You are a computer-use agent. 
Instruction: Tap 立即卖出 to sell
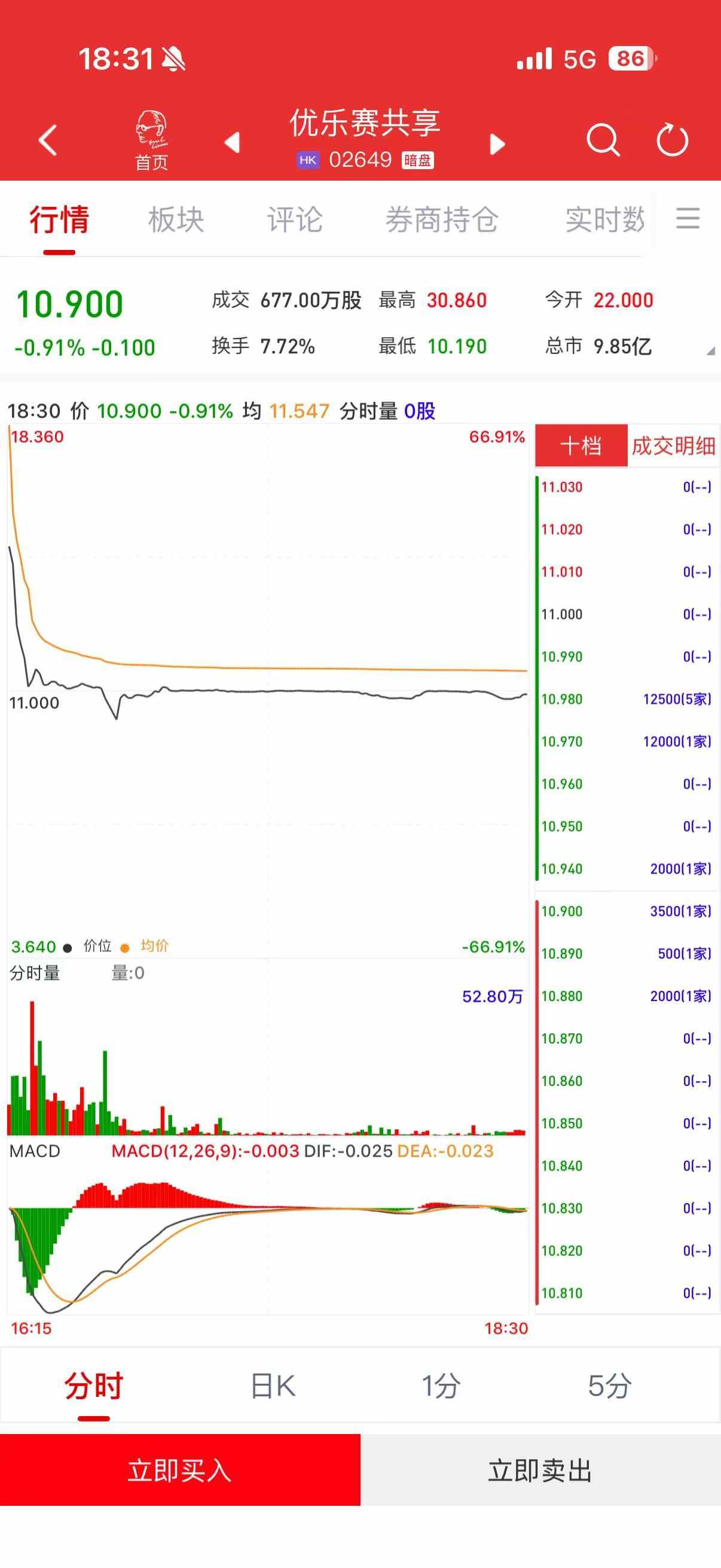(x=540, y=1470)
